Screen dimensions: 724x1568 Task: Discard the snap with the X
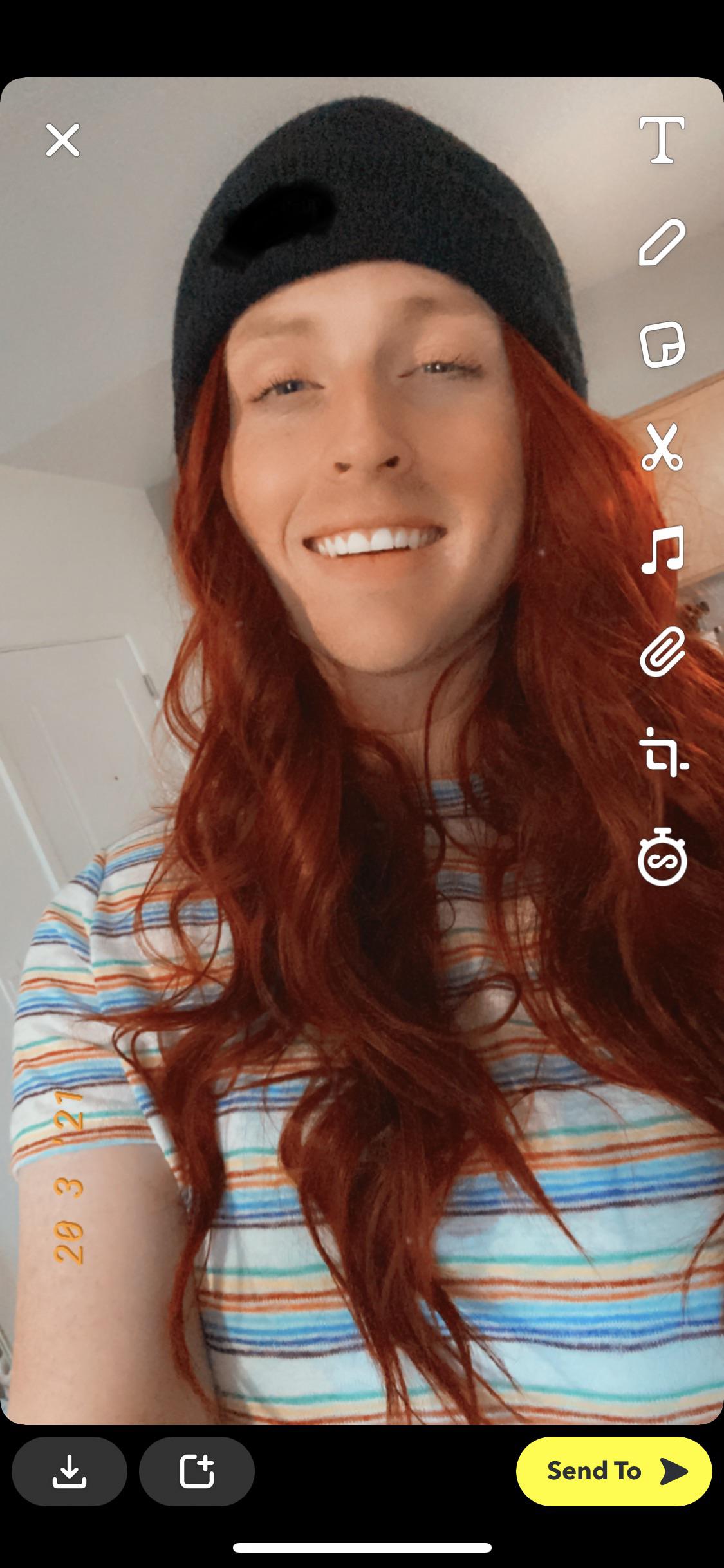pyautogui.click(x=62, y=140)
